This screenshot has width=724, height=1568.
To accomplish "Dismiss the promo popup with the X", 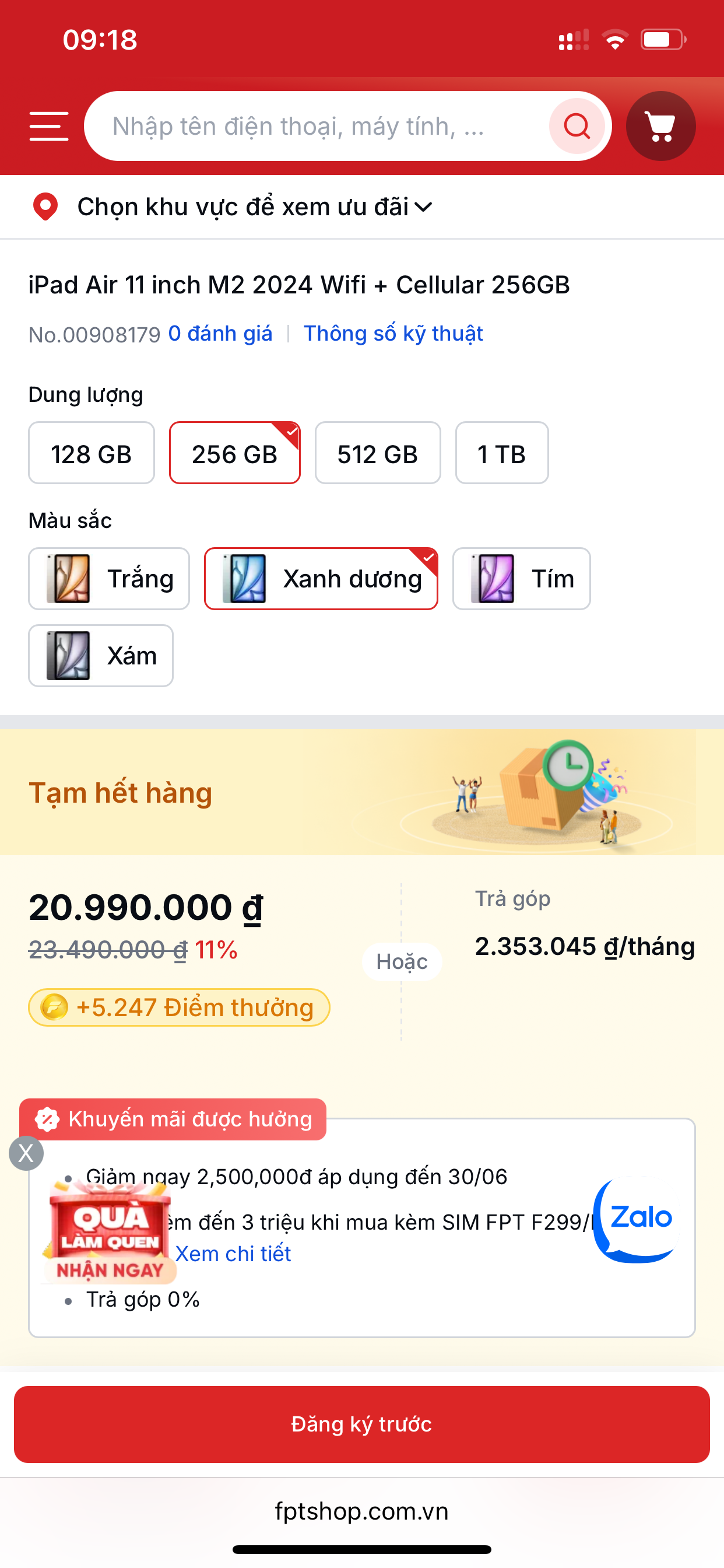I will (x=26, y=1152).
